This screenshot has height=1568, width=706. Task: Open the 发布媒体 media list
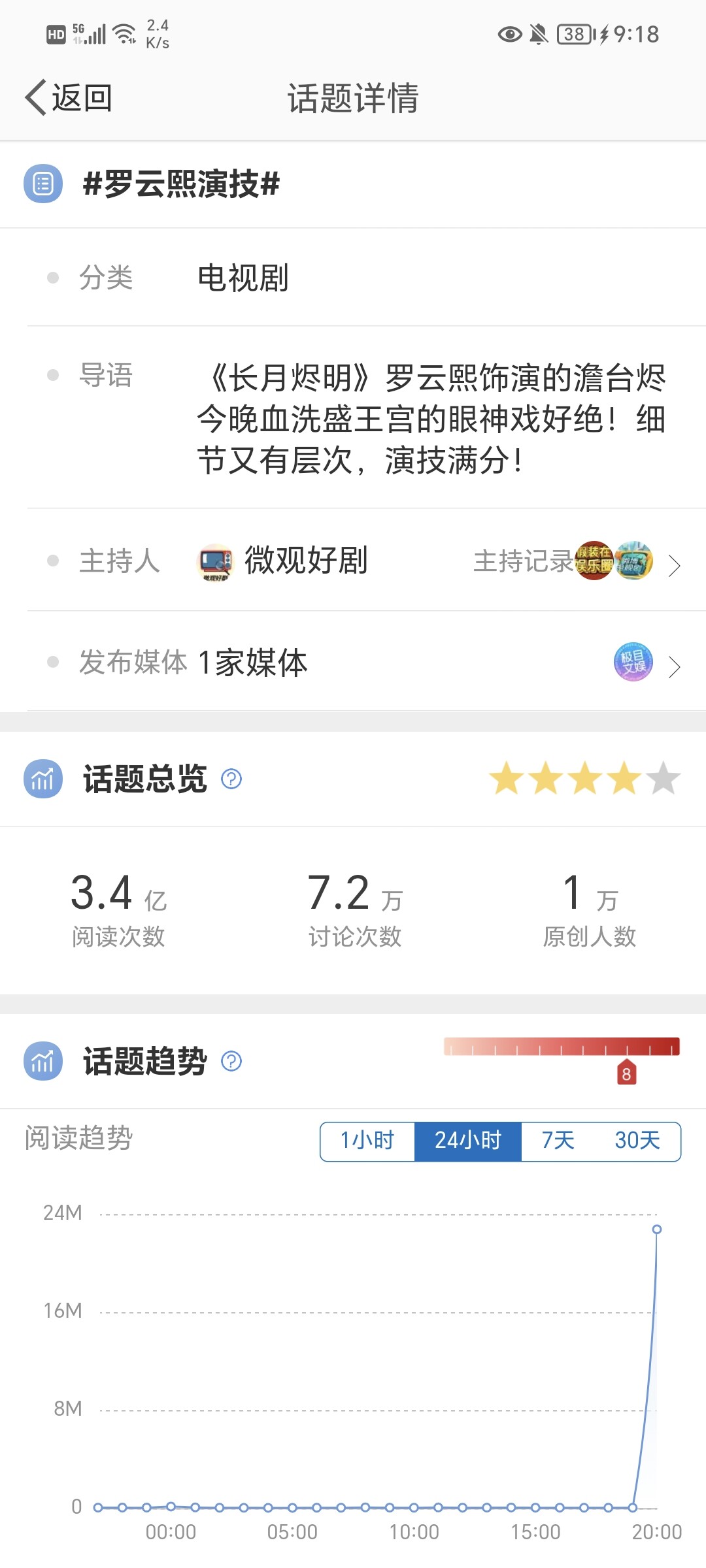(673, 665)
